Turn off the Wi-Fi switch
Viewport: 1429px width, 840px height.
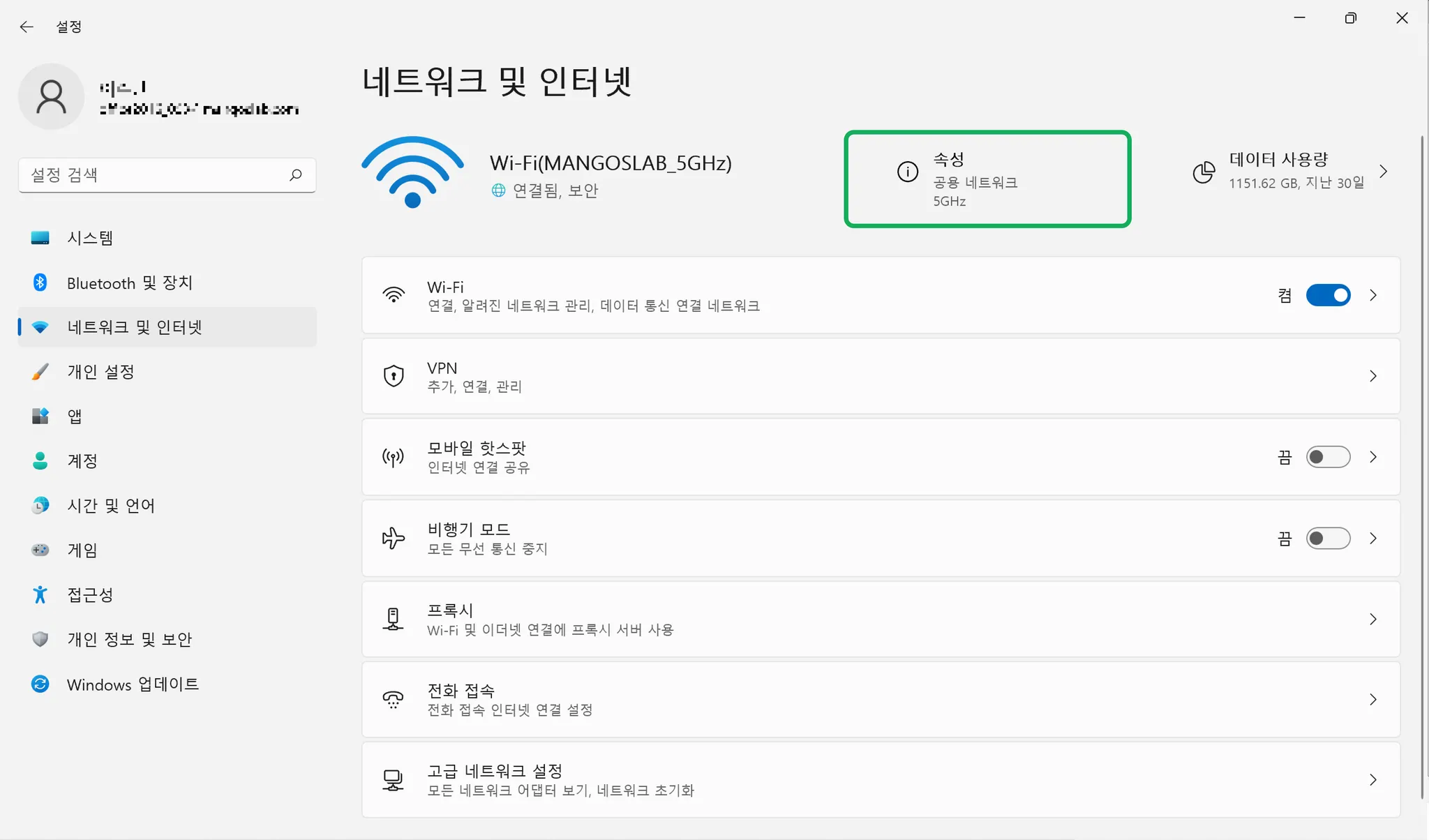click(x=1327, y=295)
